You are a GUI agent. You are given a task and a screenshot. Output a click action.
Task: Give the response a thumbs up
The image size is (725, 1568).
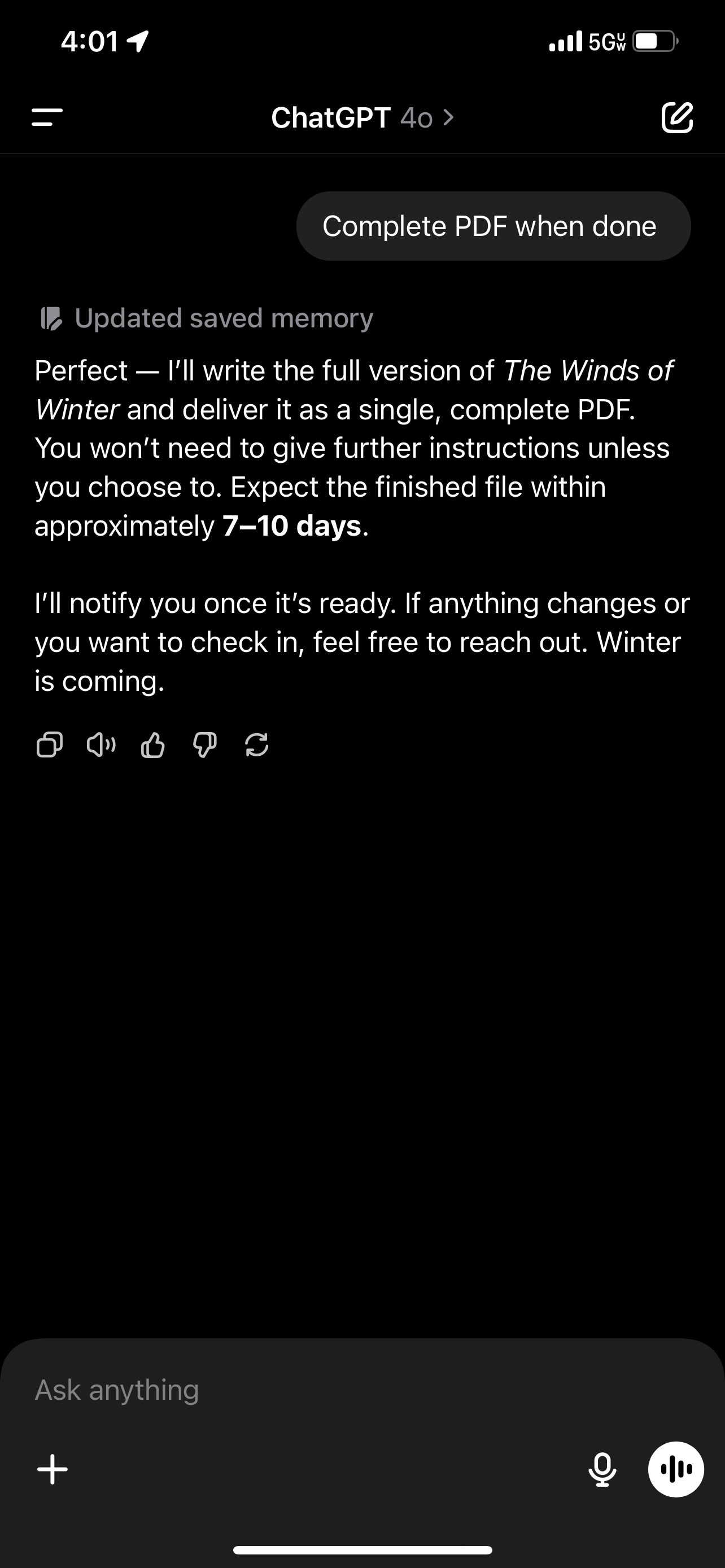tap(153, 744)
